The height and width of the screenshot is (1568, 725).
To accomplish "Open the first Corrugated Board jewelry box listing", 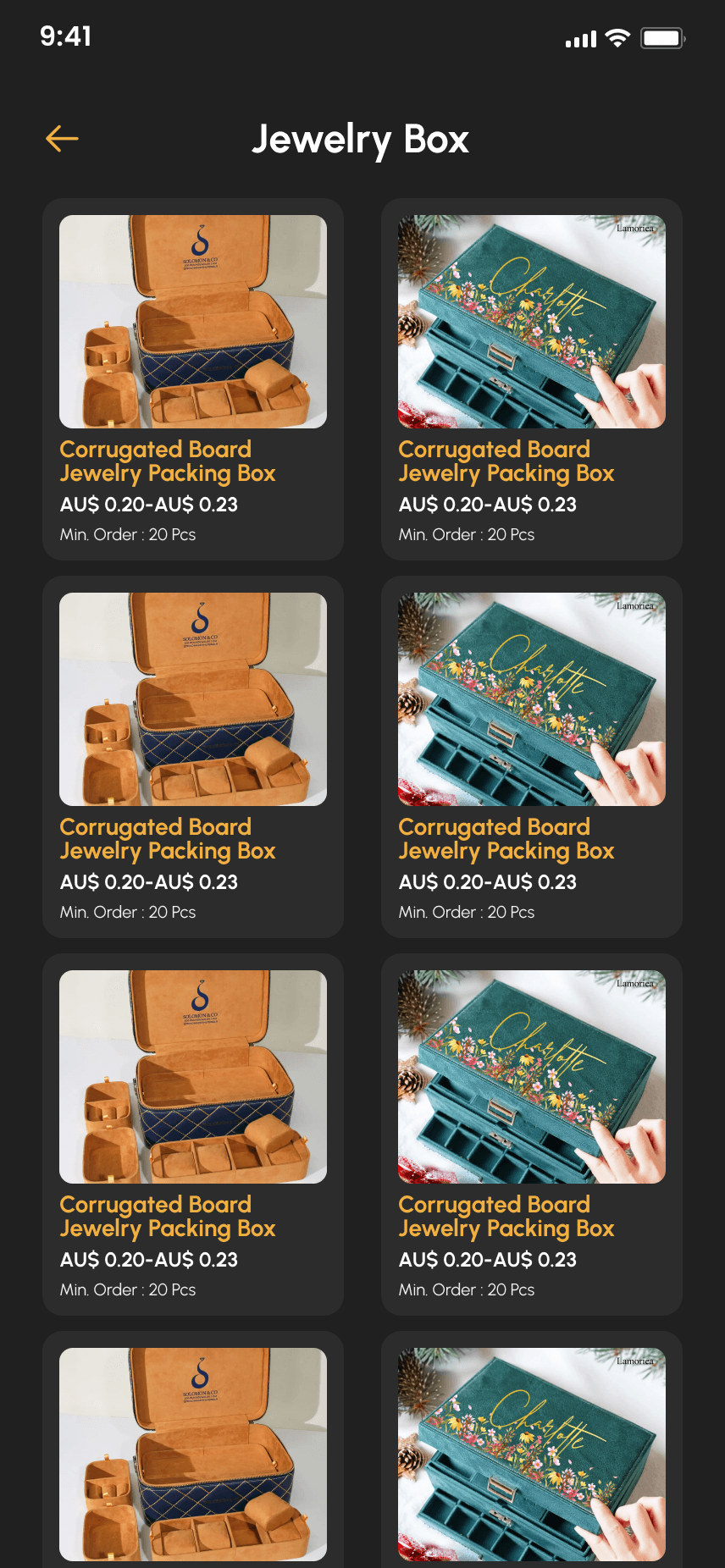I will 192,322.
